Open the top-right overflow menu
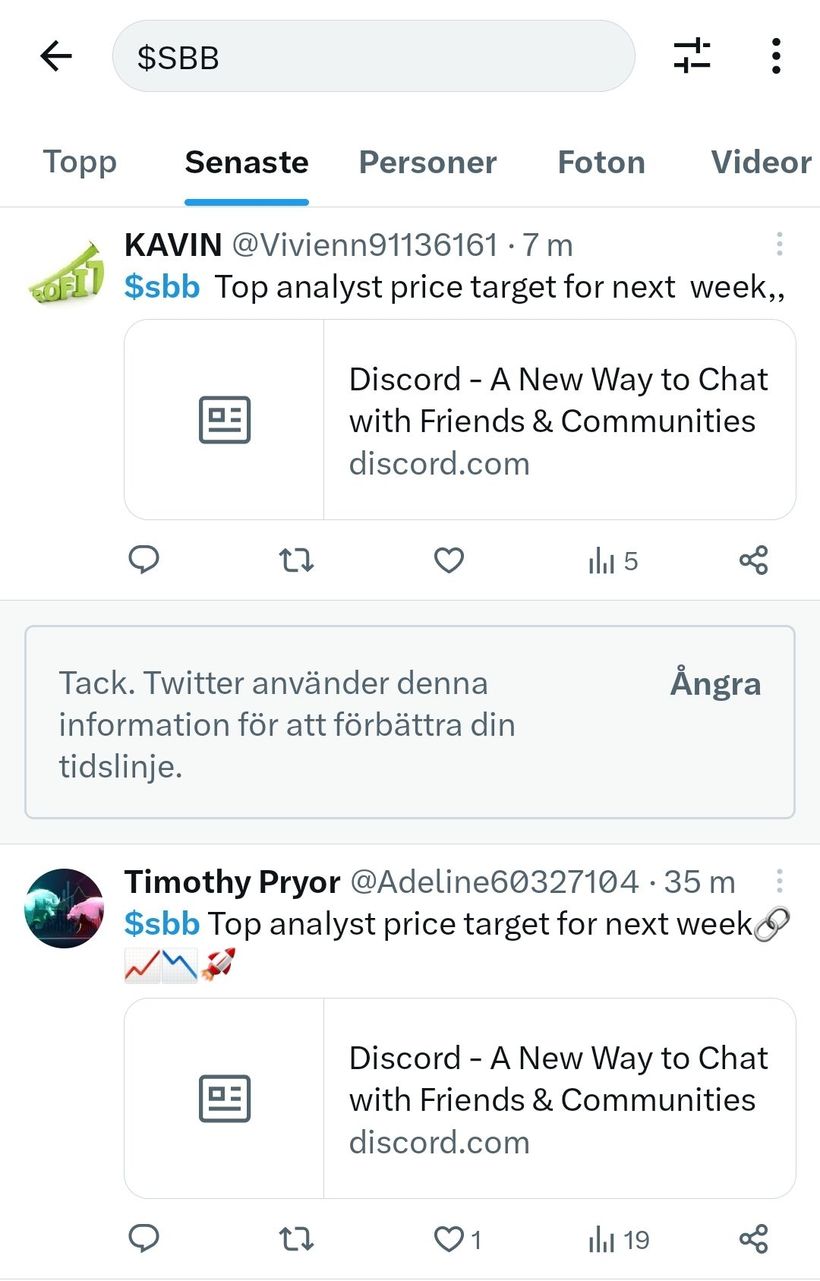Image resolution: width=820 pixels, height=1281 pixels. pyautogui.click(x=776, y=56)
